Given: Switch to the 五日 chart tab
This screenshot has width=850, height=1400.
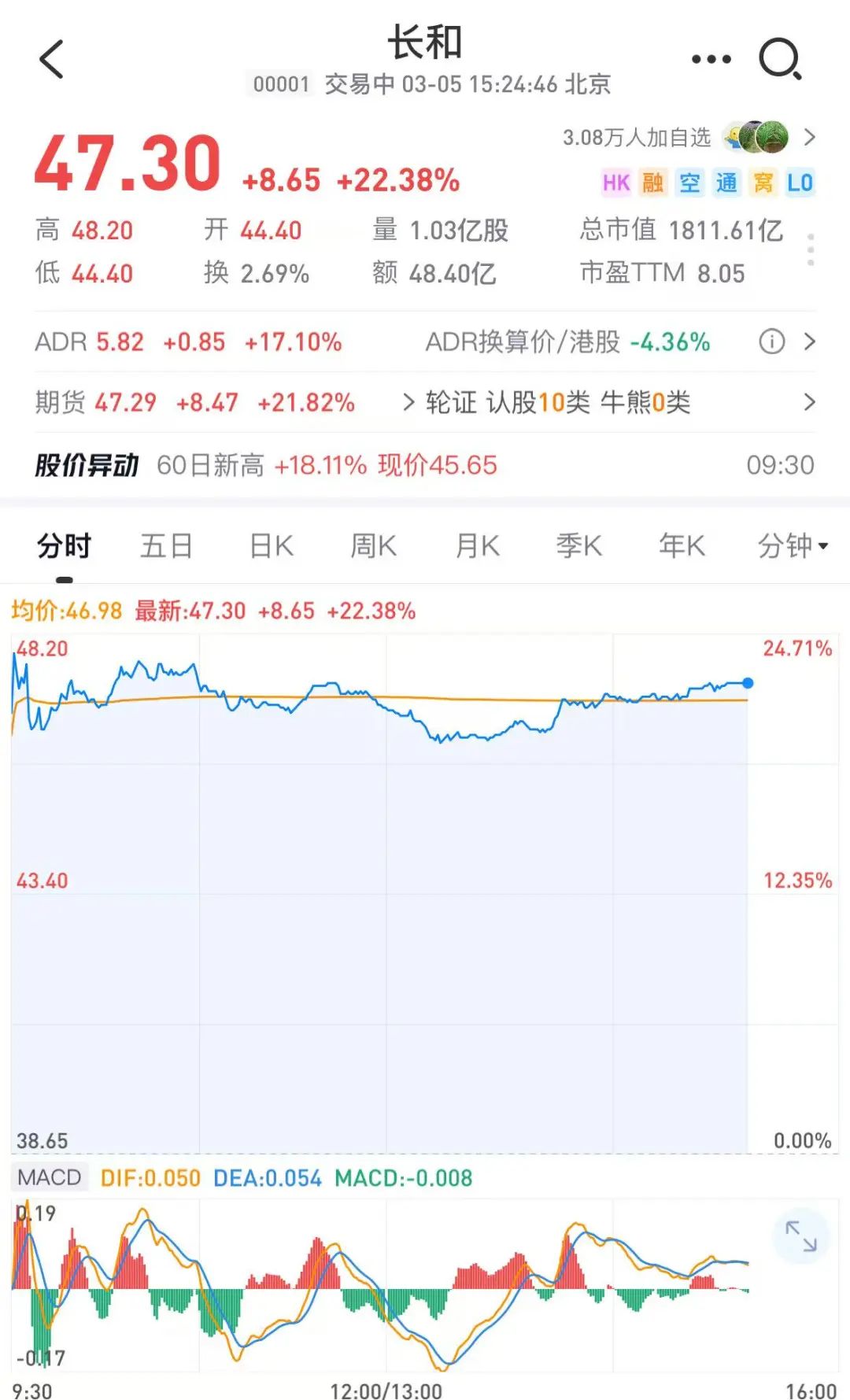Looking at the screenshot, I should (x=166, y=545).
